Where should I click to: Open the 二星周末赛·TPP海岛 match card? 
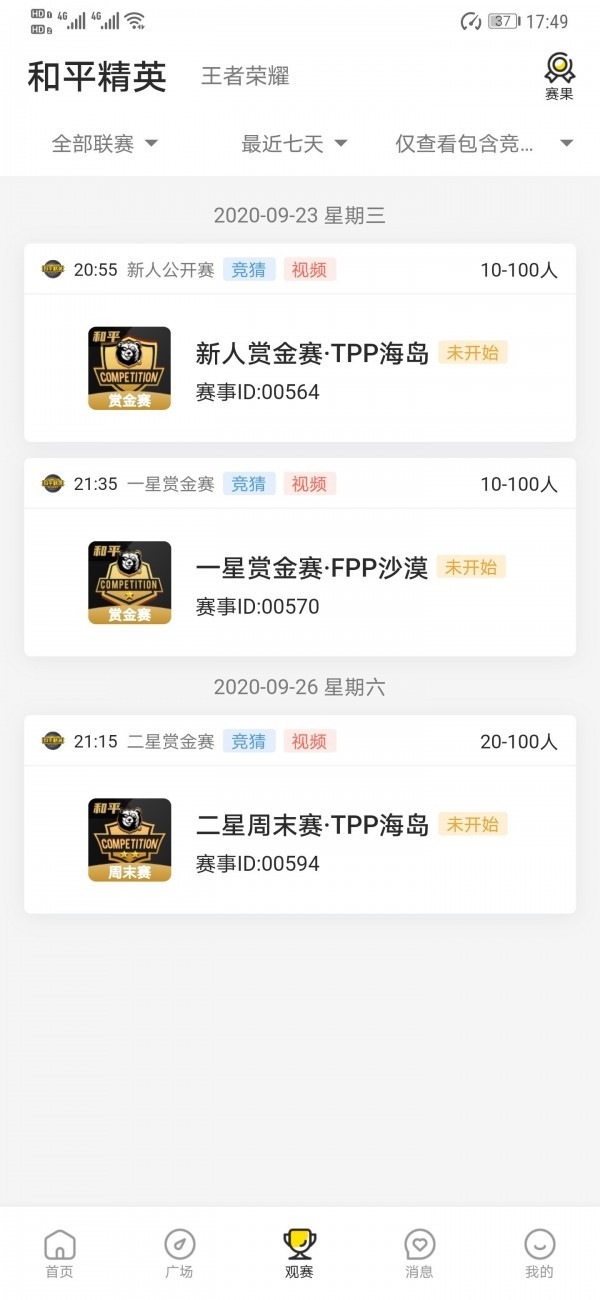tap(300, 840)
